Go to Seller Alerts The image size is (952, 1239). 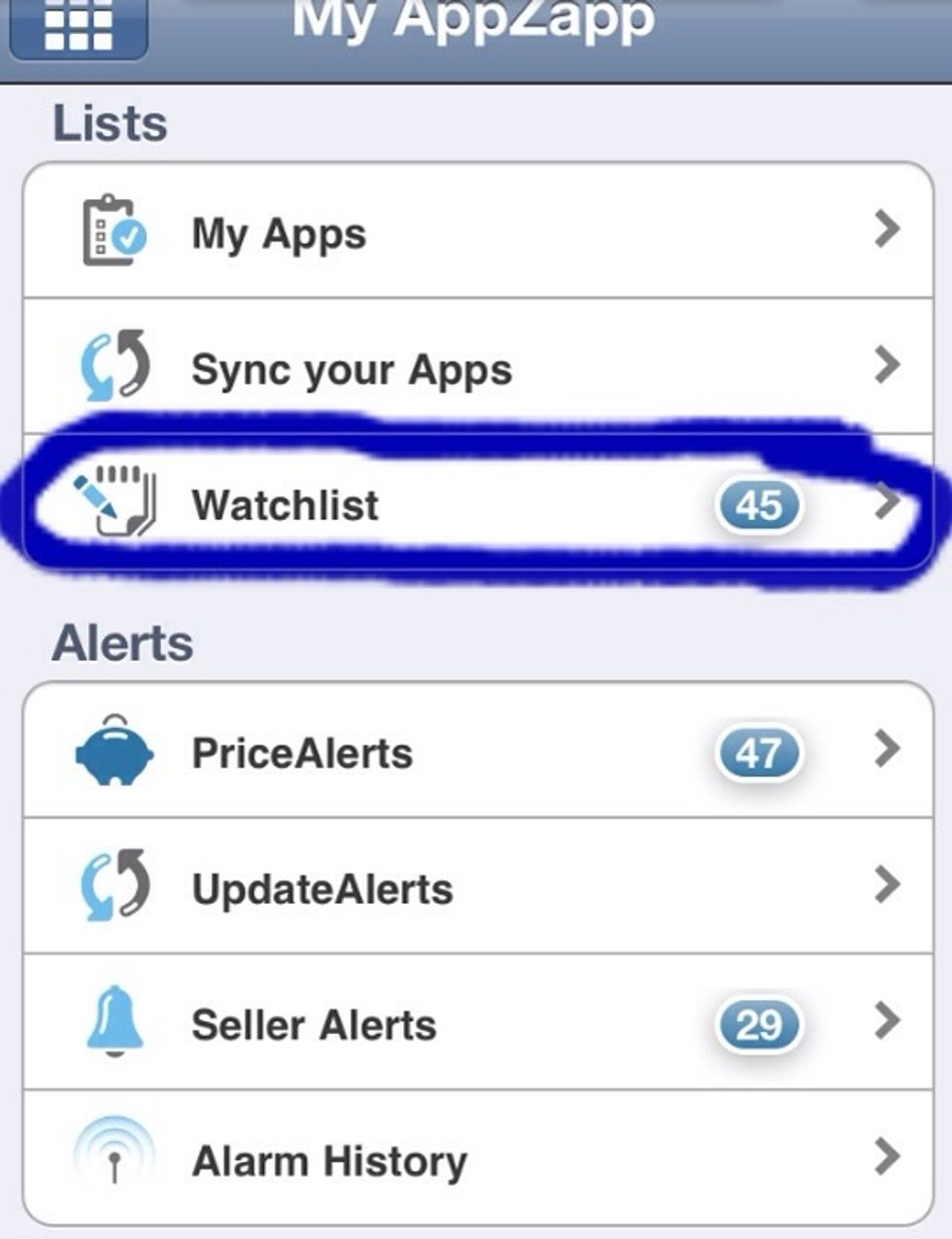click(476, 1024)
